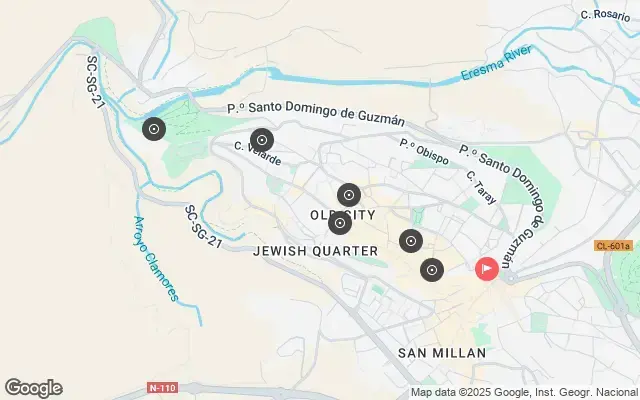The image size is (640, 400).
Task: Open the marker beside C. Velarde
Action: click(262, 141)
